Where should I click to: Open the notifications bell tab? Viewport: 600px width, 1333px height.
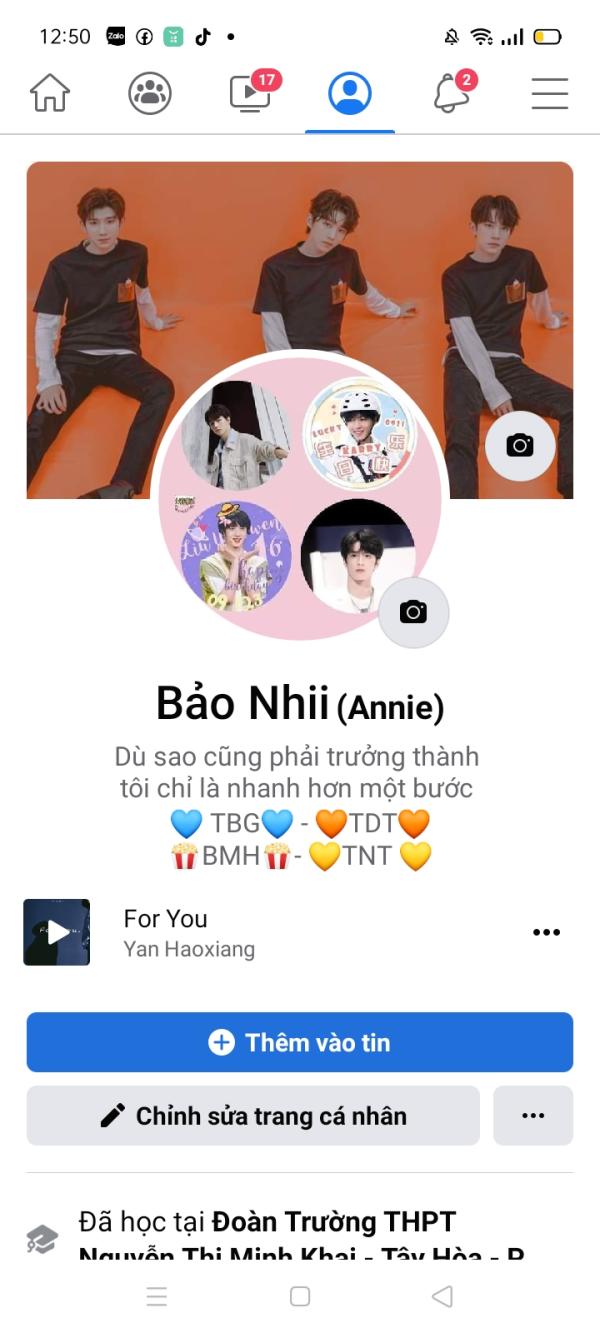450,94
